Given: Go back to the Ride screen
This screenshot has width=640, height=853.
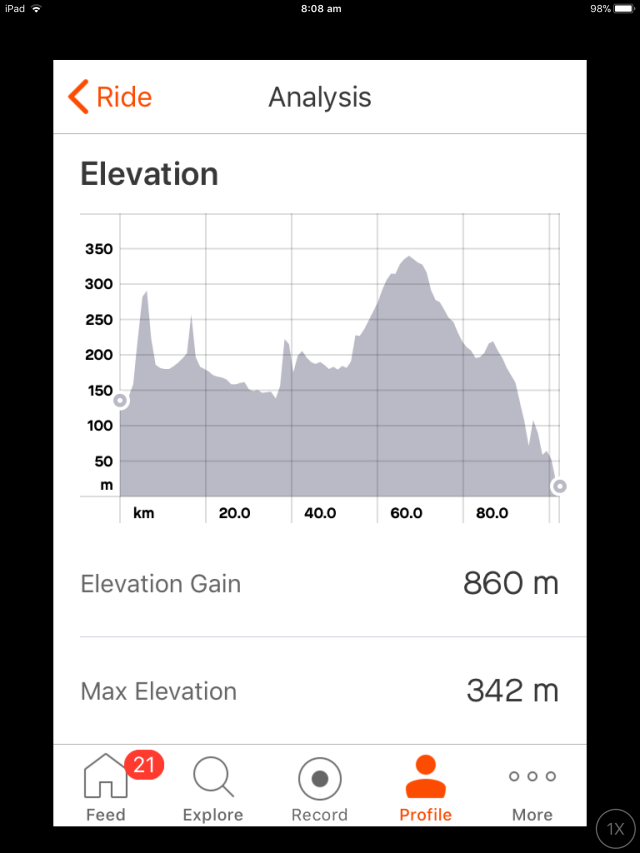Looking at the screenshot, I should pyautogui.click(x=110, y=97).
